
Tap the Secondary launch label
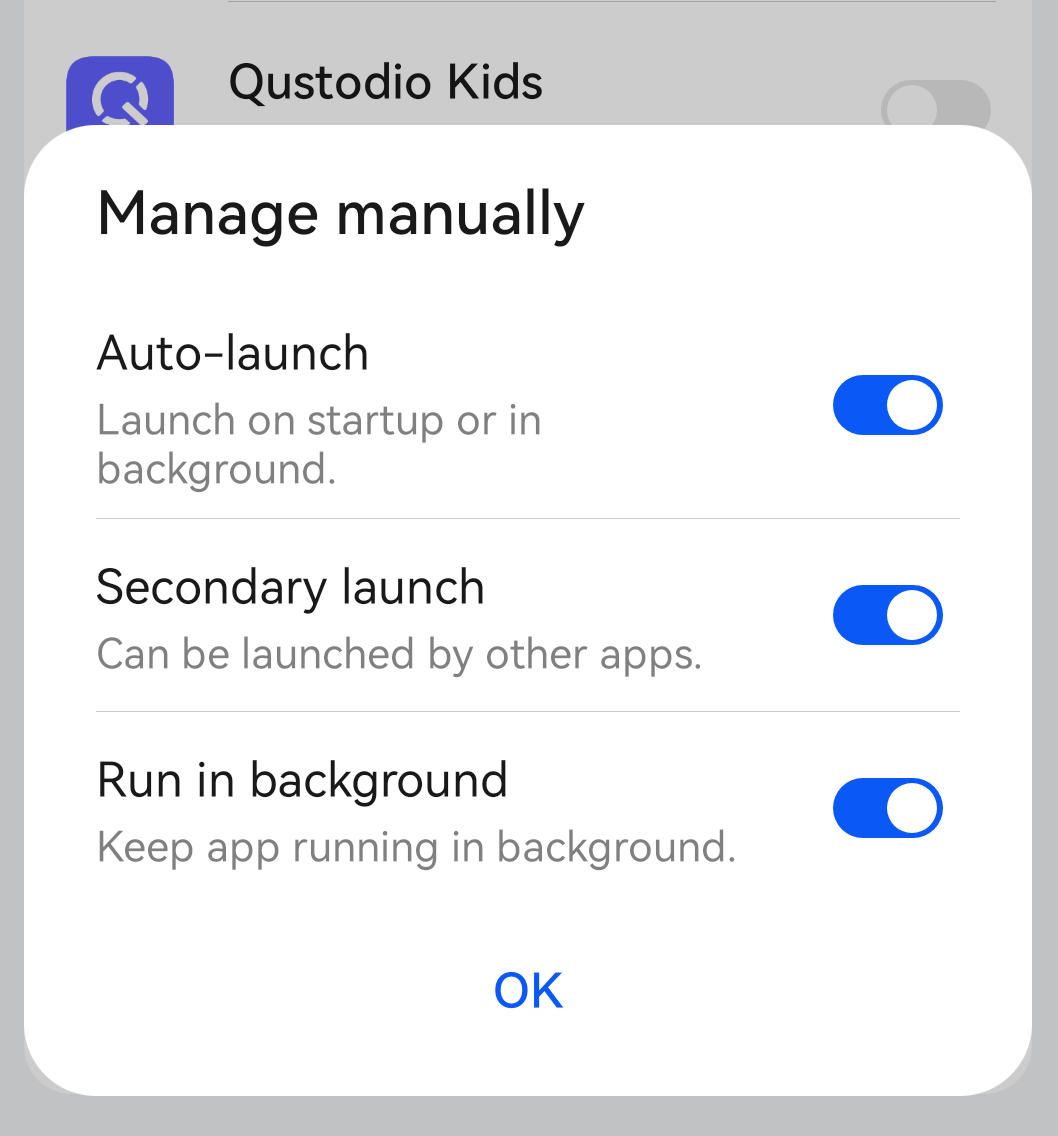point(290,587)
